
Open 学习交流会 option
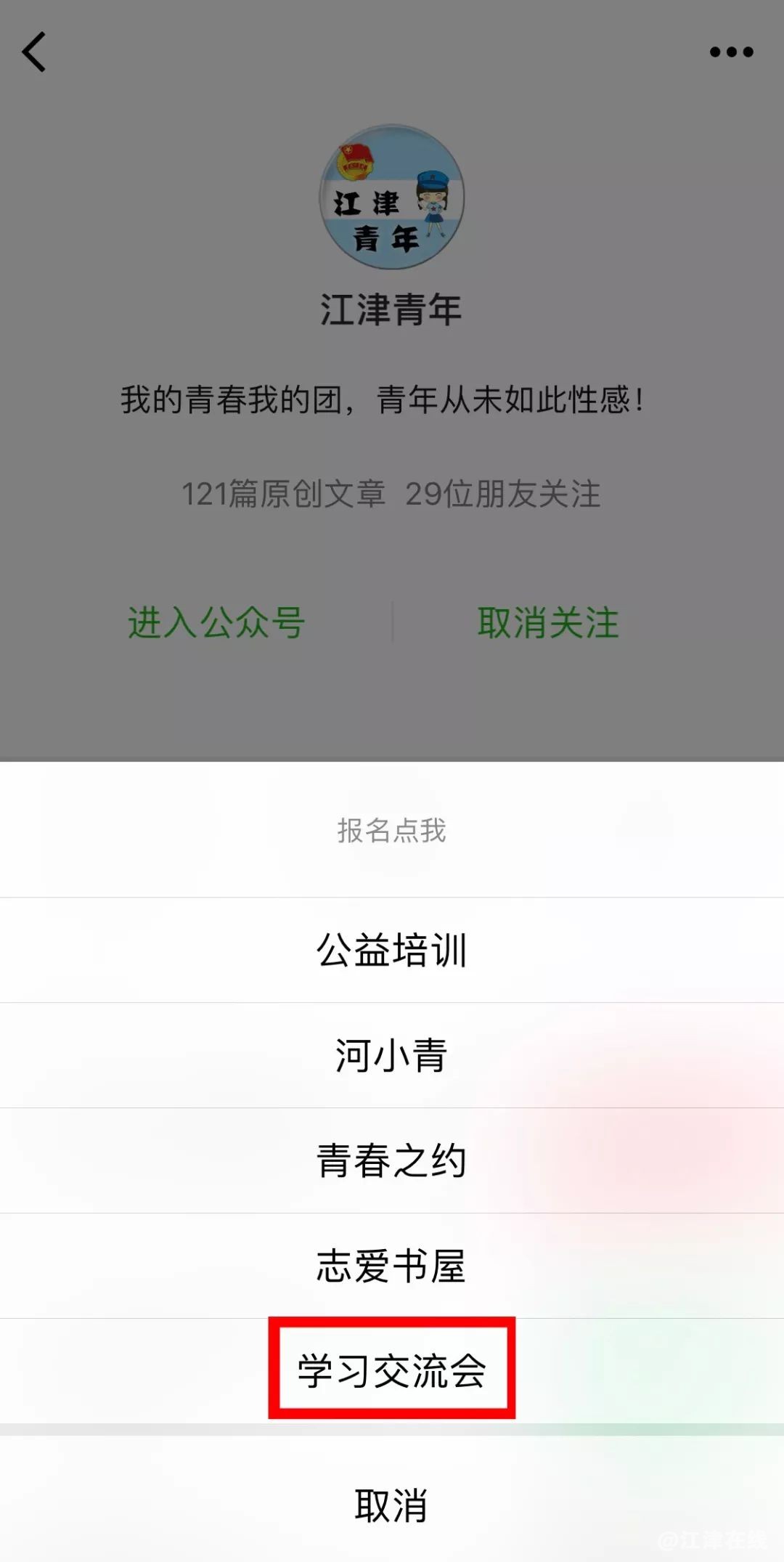point(391,1370)
